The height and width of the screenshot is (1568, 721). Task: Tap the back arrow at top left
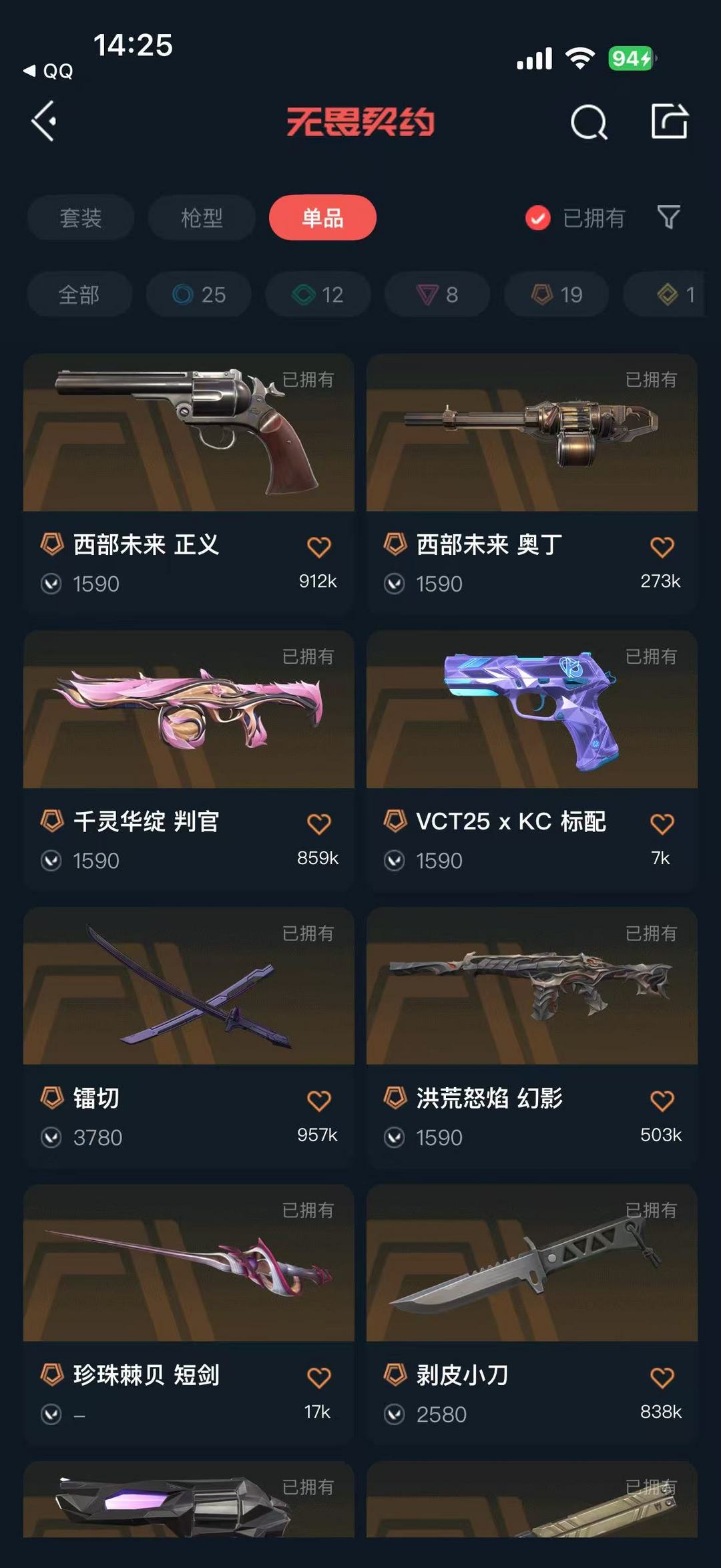[x=44, y=122]
